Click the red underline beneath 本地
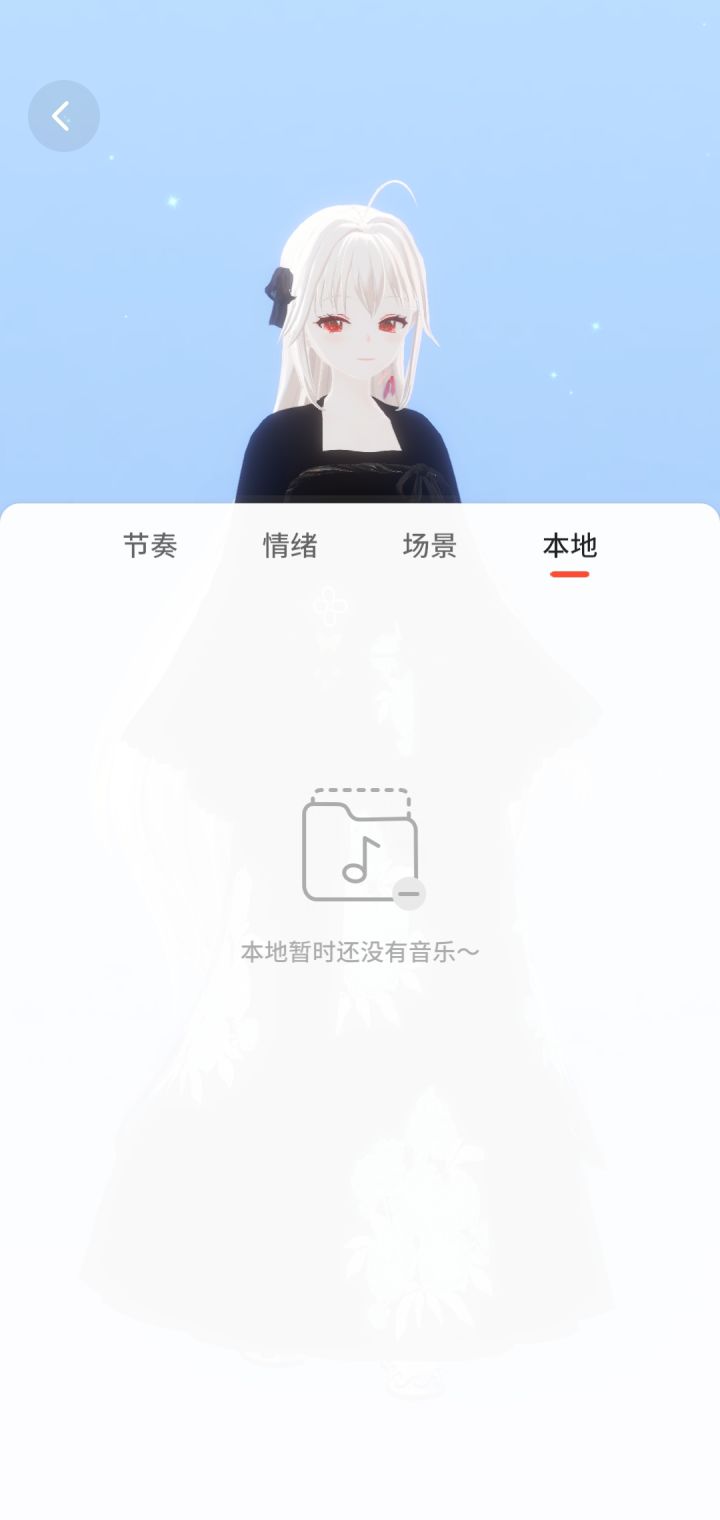720x1520 pixels. pyautogui.click(x=569, y=570)
